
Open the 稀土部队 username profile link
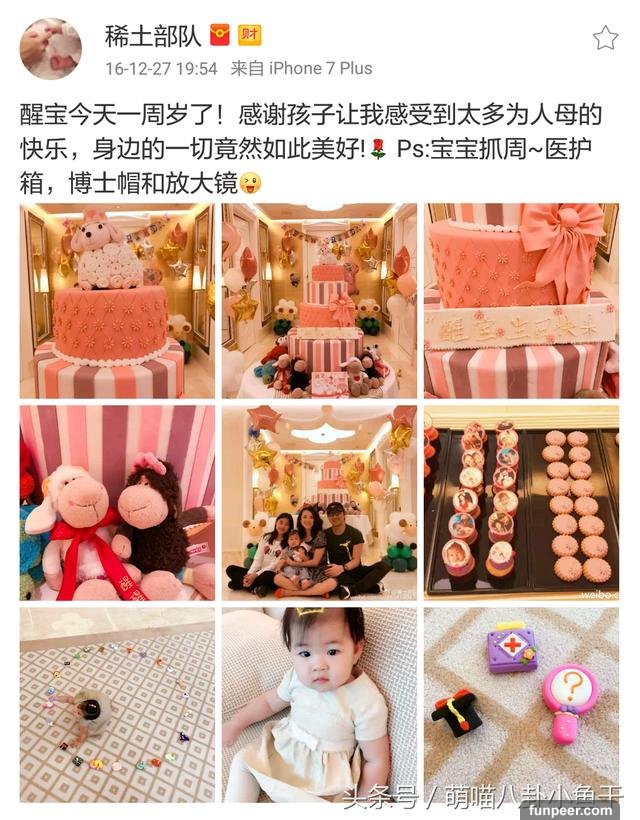click(x=153, y=37)
